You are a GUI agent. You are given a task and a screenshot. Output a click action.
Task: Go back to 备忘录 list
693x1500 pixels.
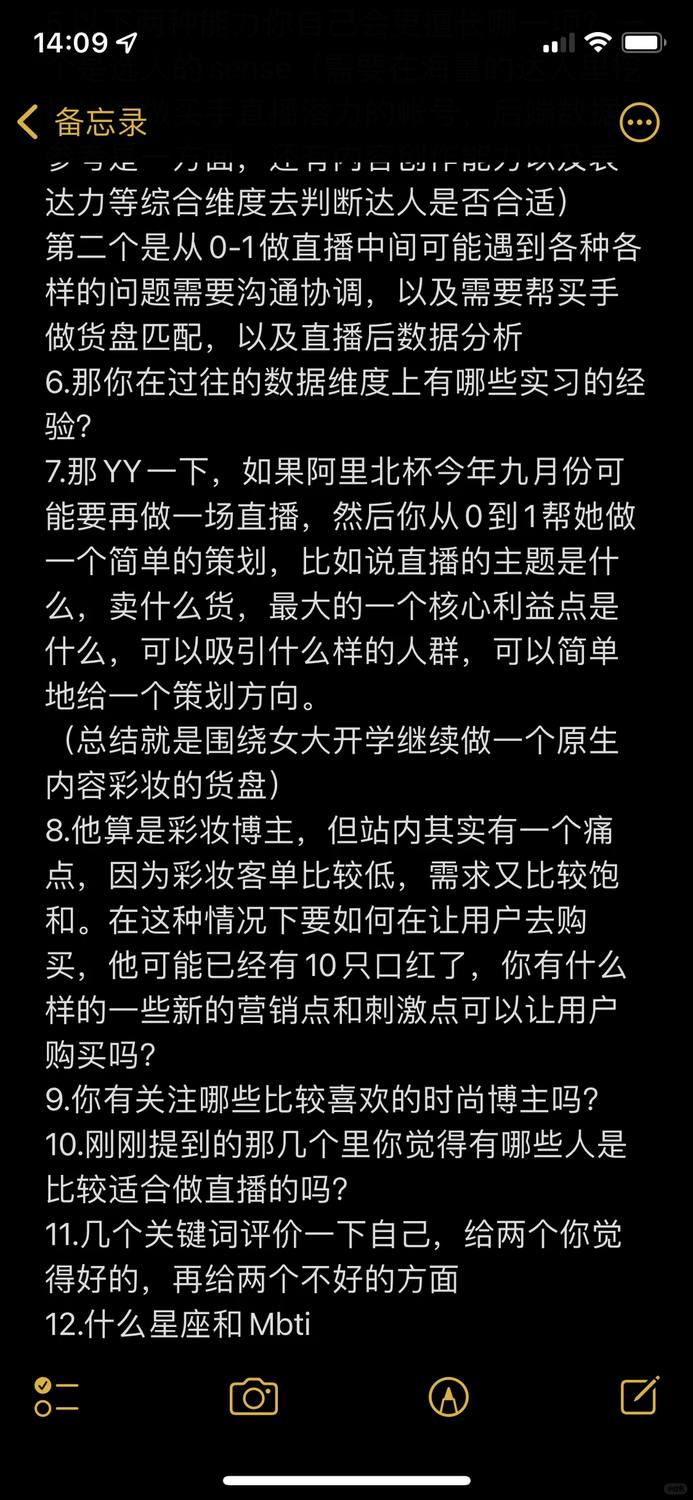(x=82, y=122)
